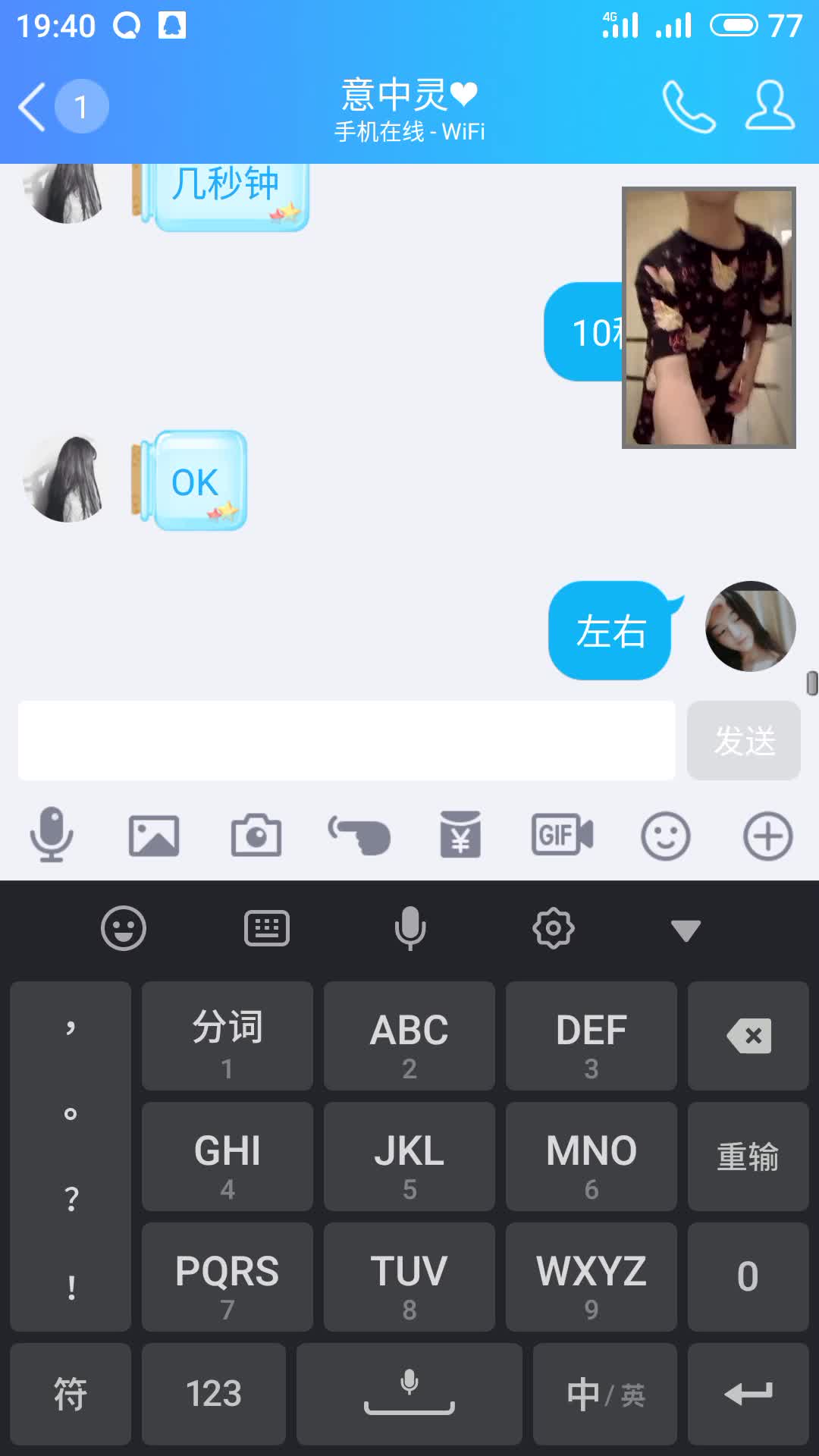The image size is (819, 1456).
Task: Start a voice call with 意中灵
Action: (689, 107)
